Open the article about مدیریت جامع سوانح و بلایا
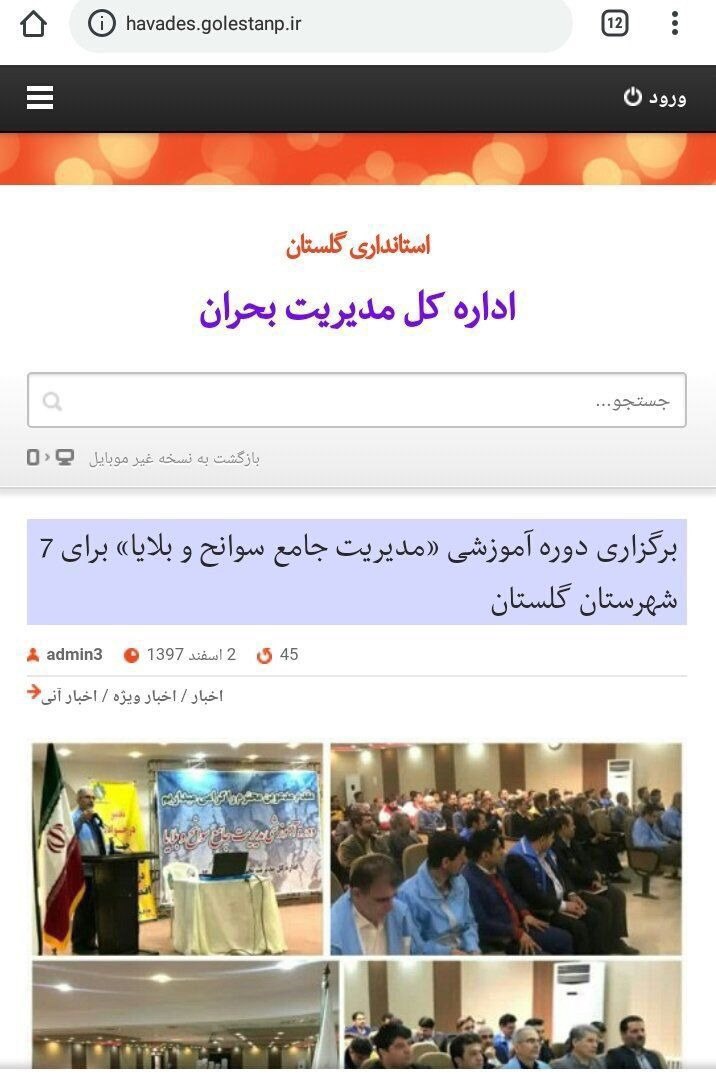Image resolution: width=716 pixels, height=1074 pixels. click(357, 573)
